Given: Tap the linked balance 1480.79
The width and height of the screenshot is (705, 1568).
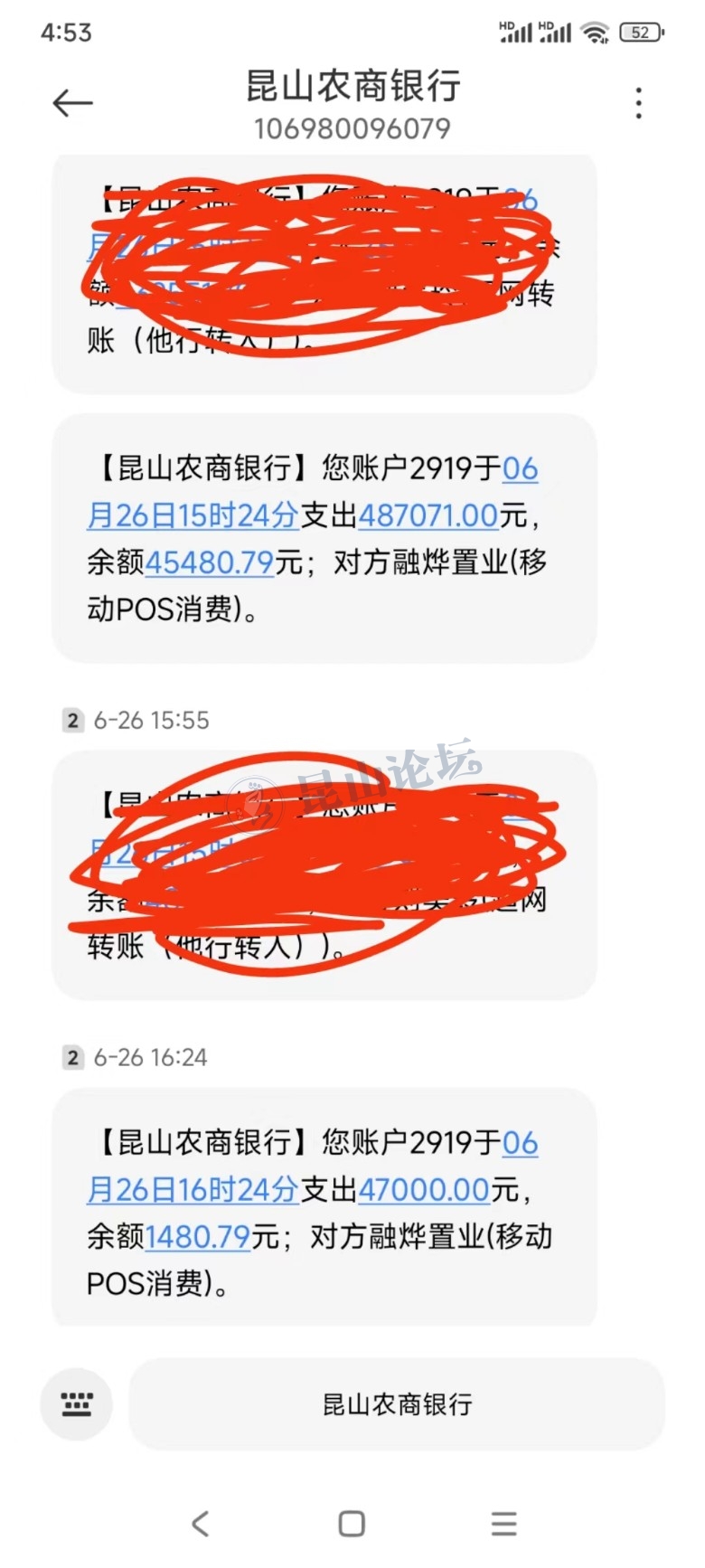Looking at the screenshot, I should pos(198,1236).
